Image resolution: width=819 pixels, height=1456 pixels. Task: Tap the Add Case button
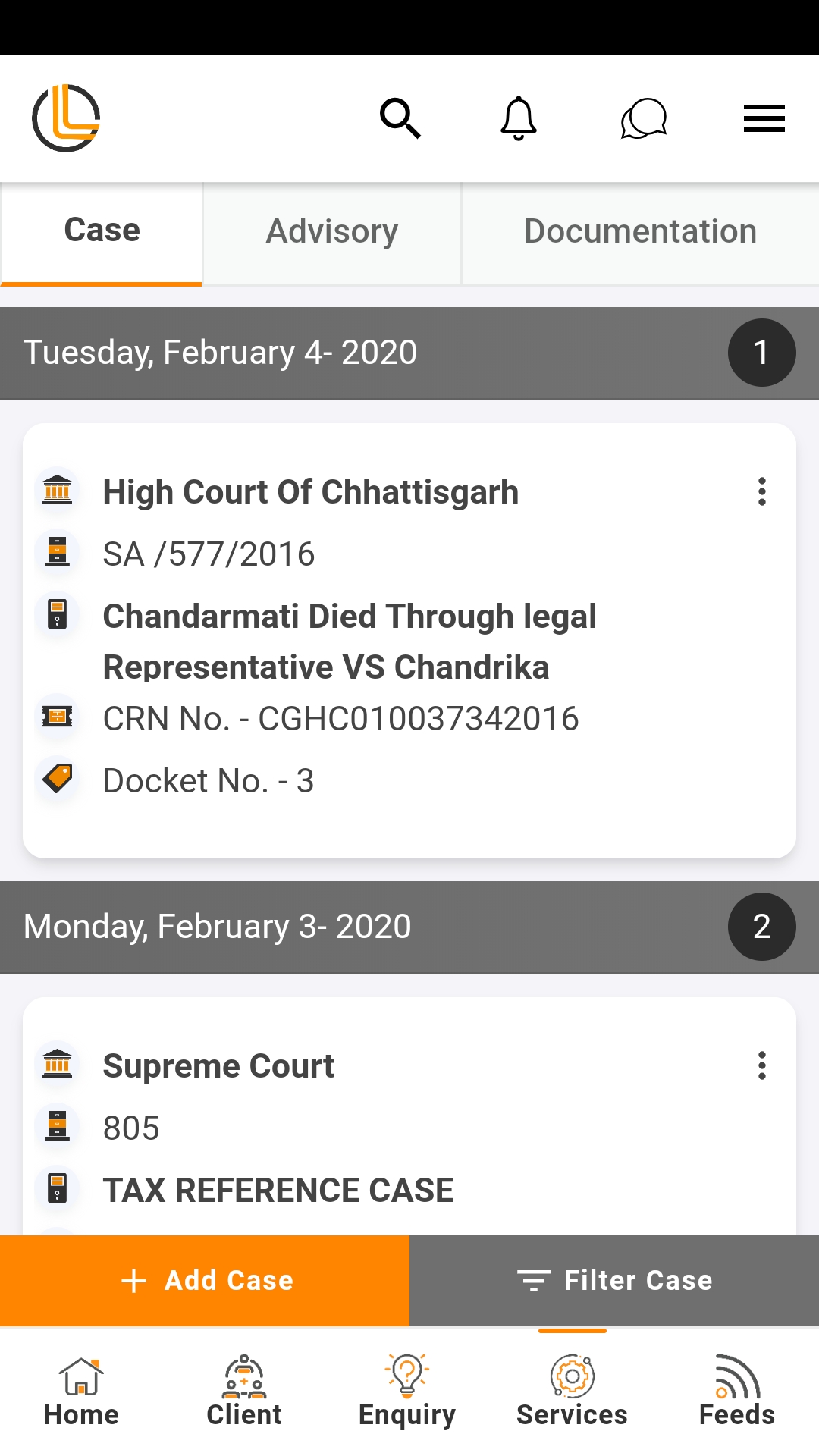tap(205, 1281)
